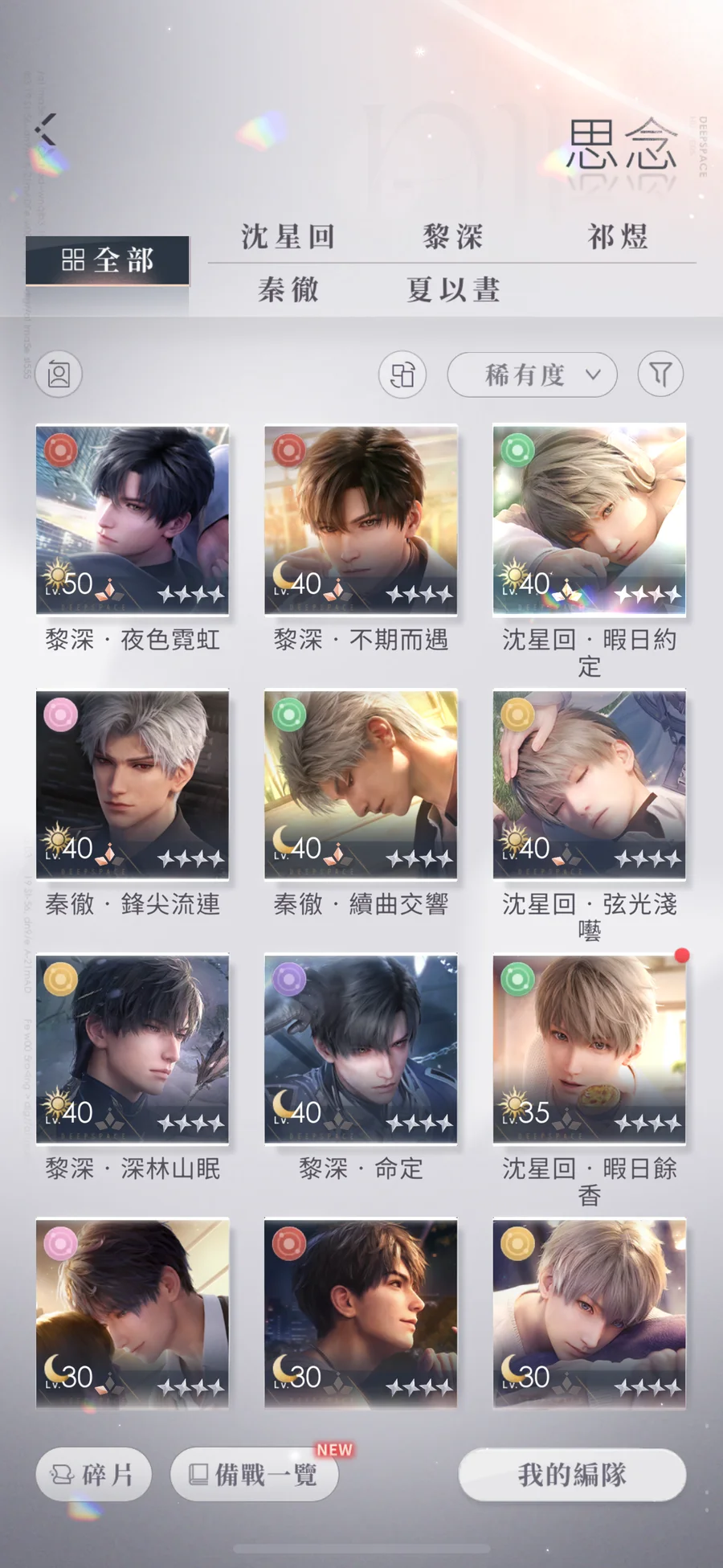Switch to the 沈星回 tab
The width and height of the screenshot is (723, 1568).
tap(288, 237)
